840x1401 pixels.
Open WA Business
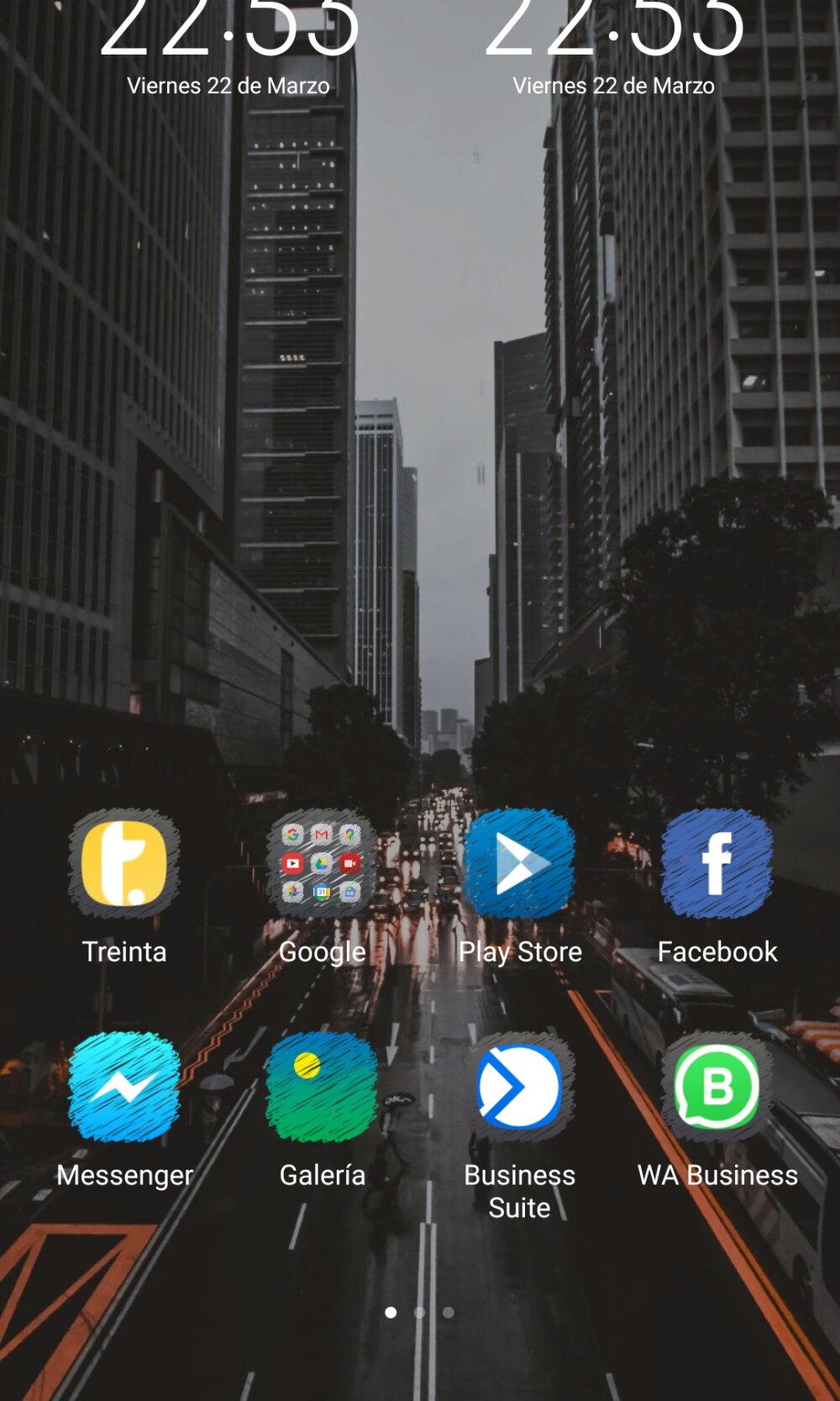[x=717, y=1087]
